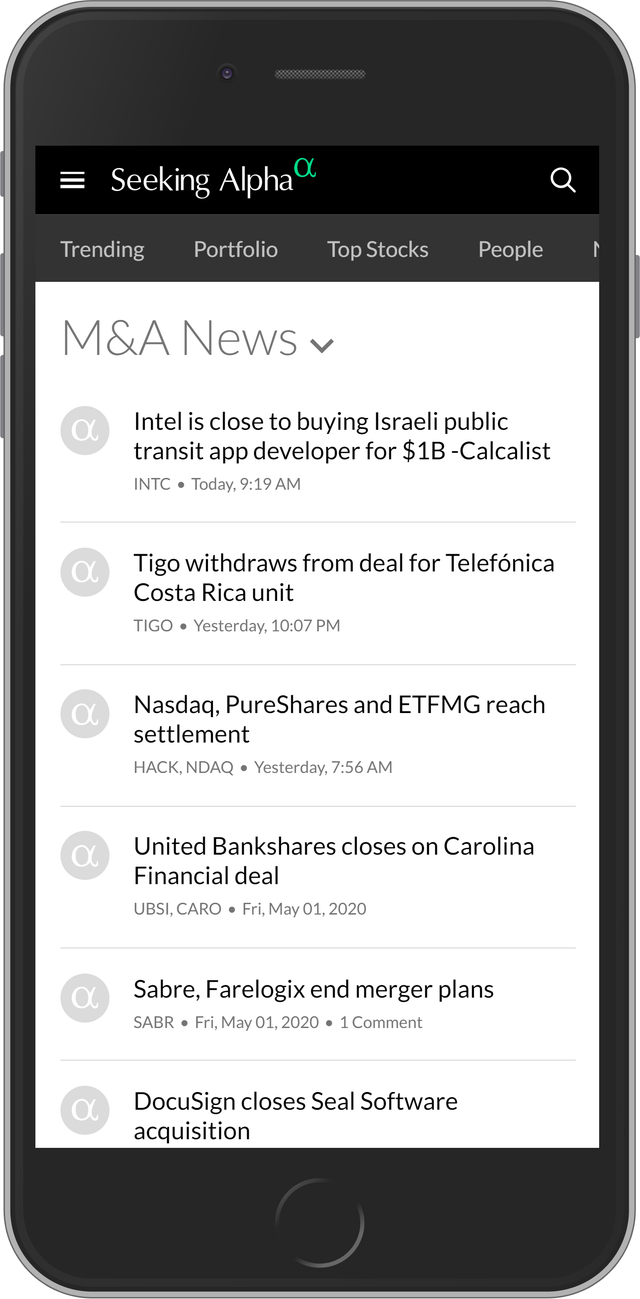Image resolution: width=640 pixels, height=1299 pixels.
Task: Open DocuSign closes Seal Software acquisition article
Action: pos(295,1115)
